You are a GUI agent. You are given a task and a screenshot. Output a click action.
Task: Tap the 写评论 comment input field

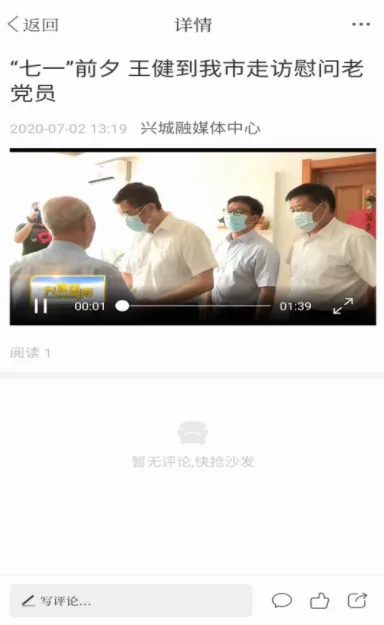click(131, 601)
